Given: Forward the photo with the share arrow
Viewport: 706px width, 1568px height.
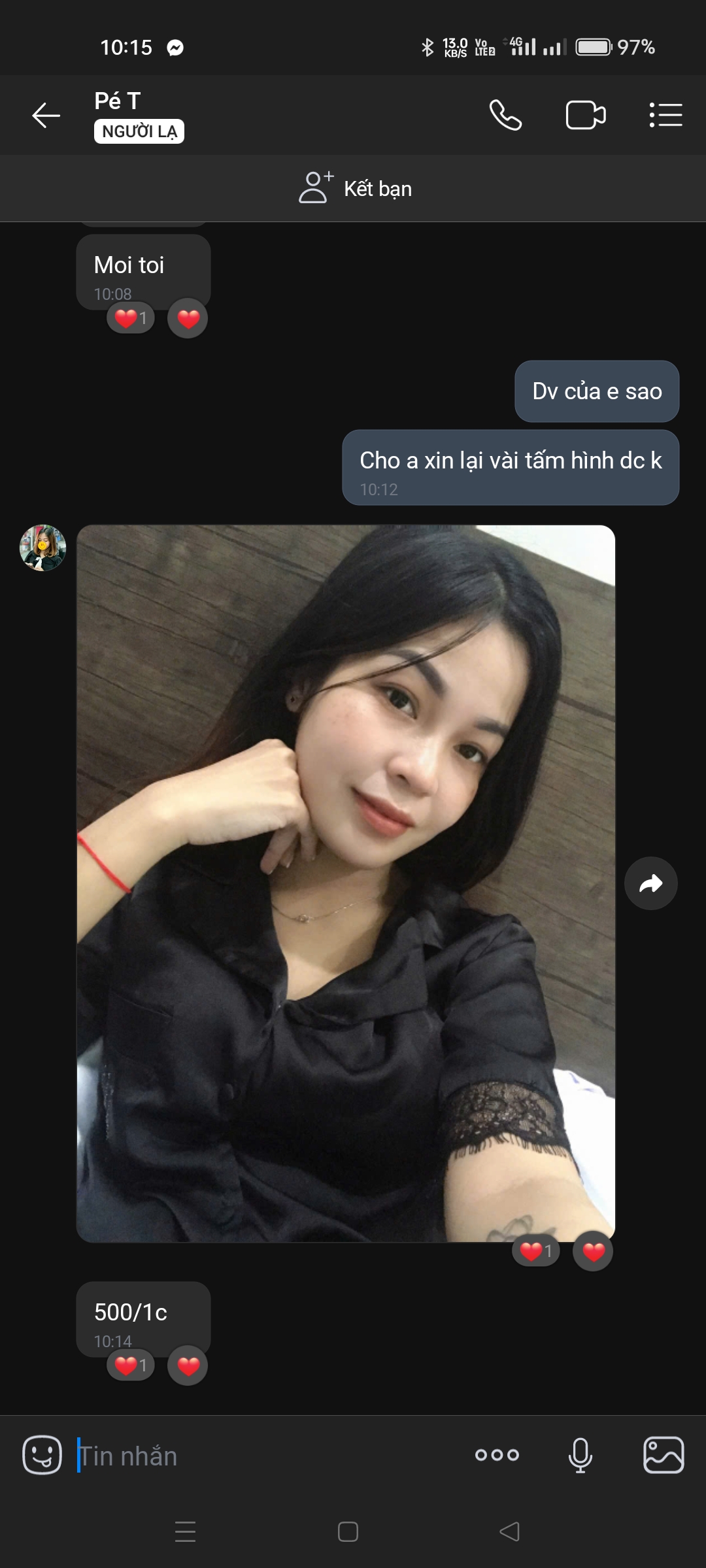Looking at the screenshot, I should (x=651, y=883).
